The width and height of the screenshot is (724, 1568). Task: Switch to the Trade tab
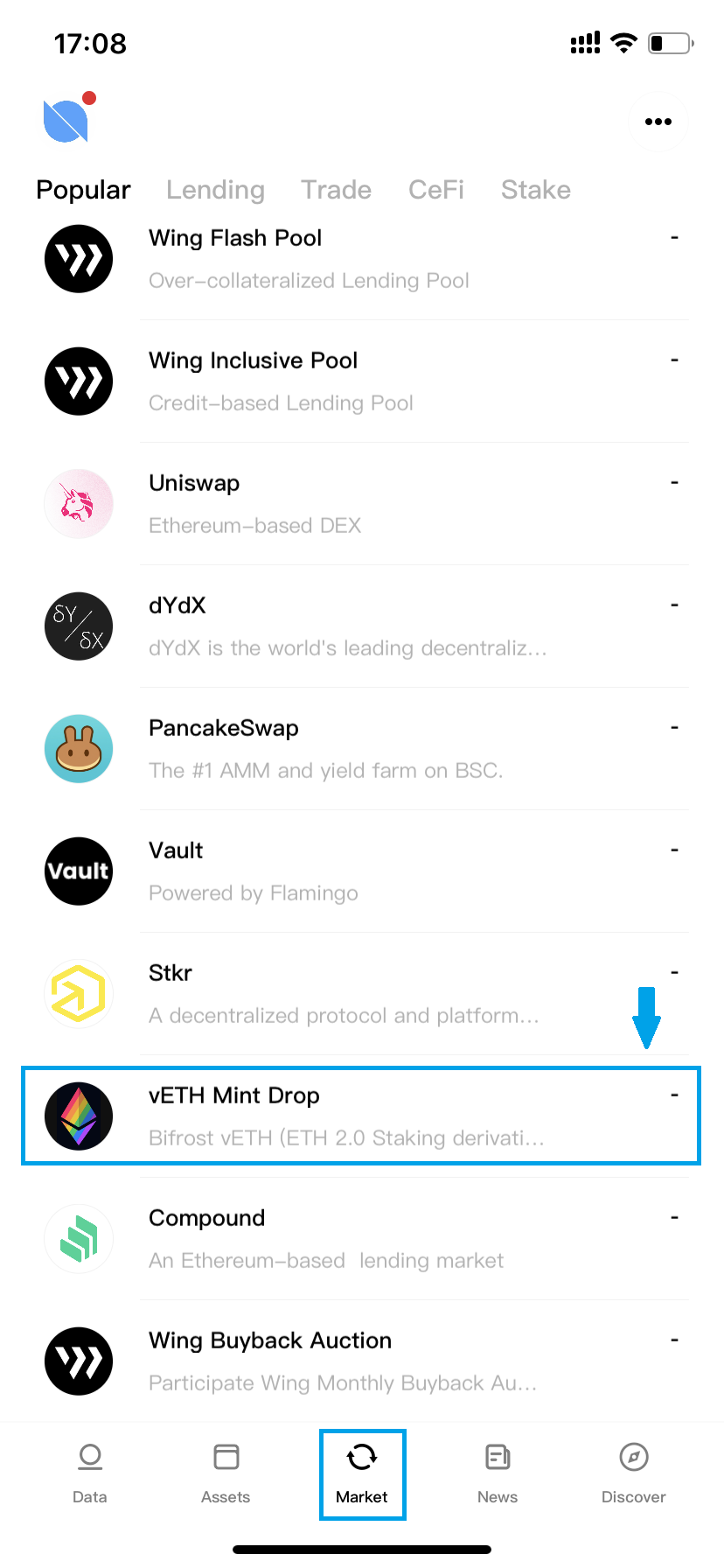click(336, 190)
